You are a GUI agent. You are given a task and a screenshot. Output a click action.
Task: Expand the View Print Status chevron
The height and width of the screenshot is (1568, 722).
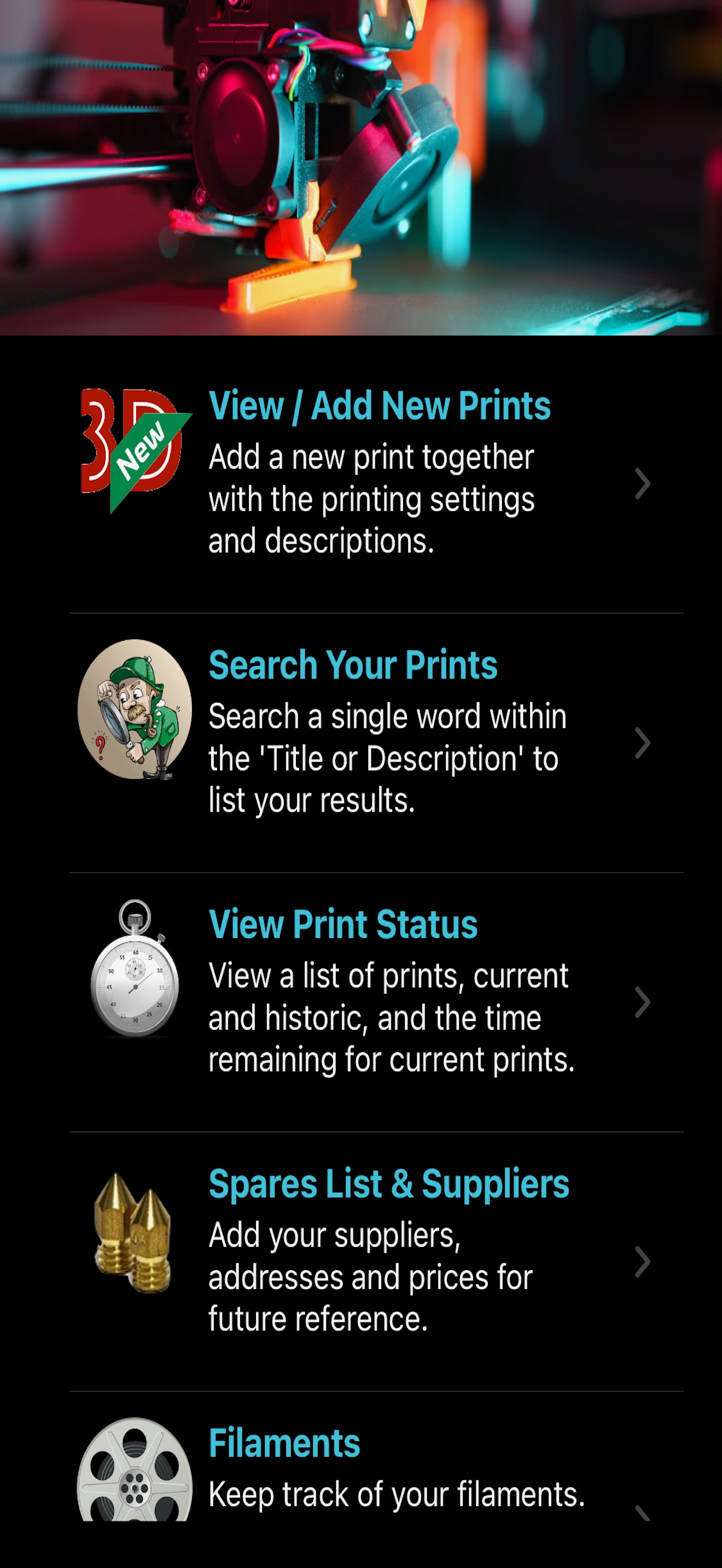[642, 1001]
